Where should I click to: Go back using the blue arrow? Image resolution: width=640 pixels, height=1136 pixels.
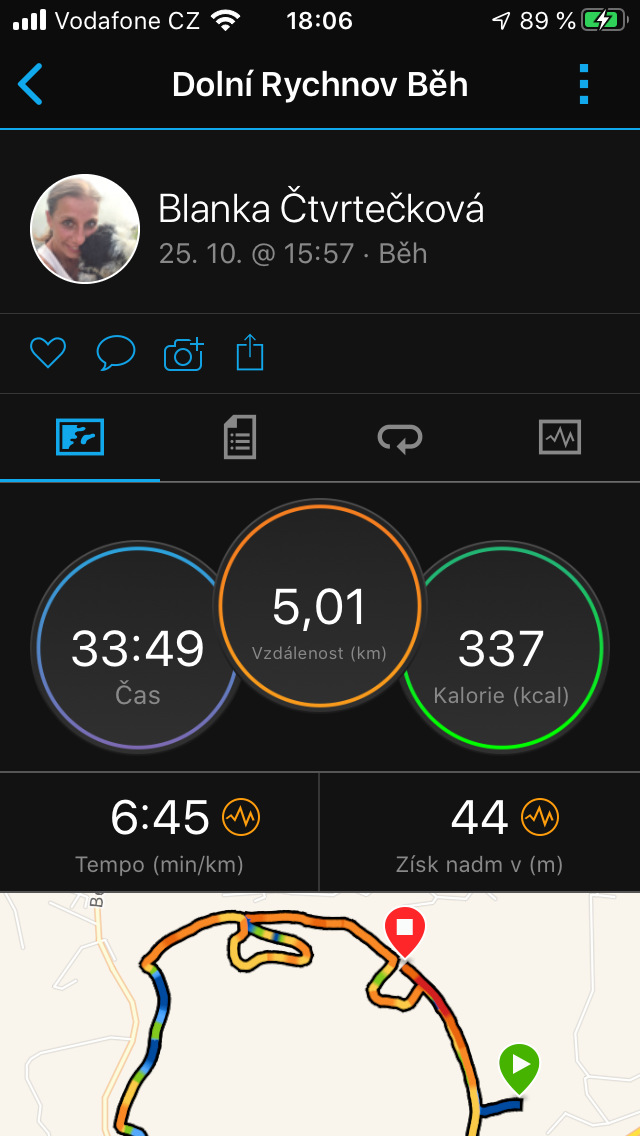pos(30,84)
